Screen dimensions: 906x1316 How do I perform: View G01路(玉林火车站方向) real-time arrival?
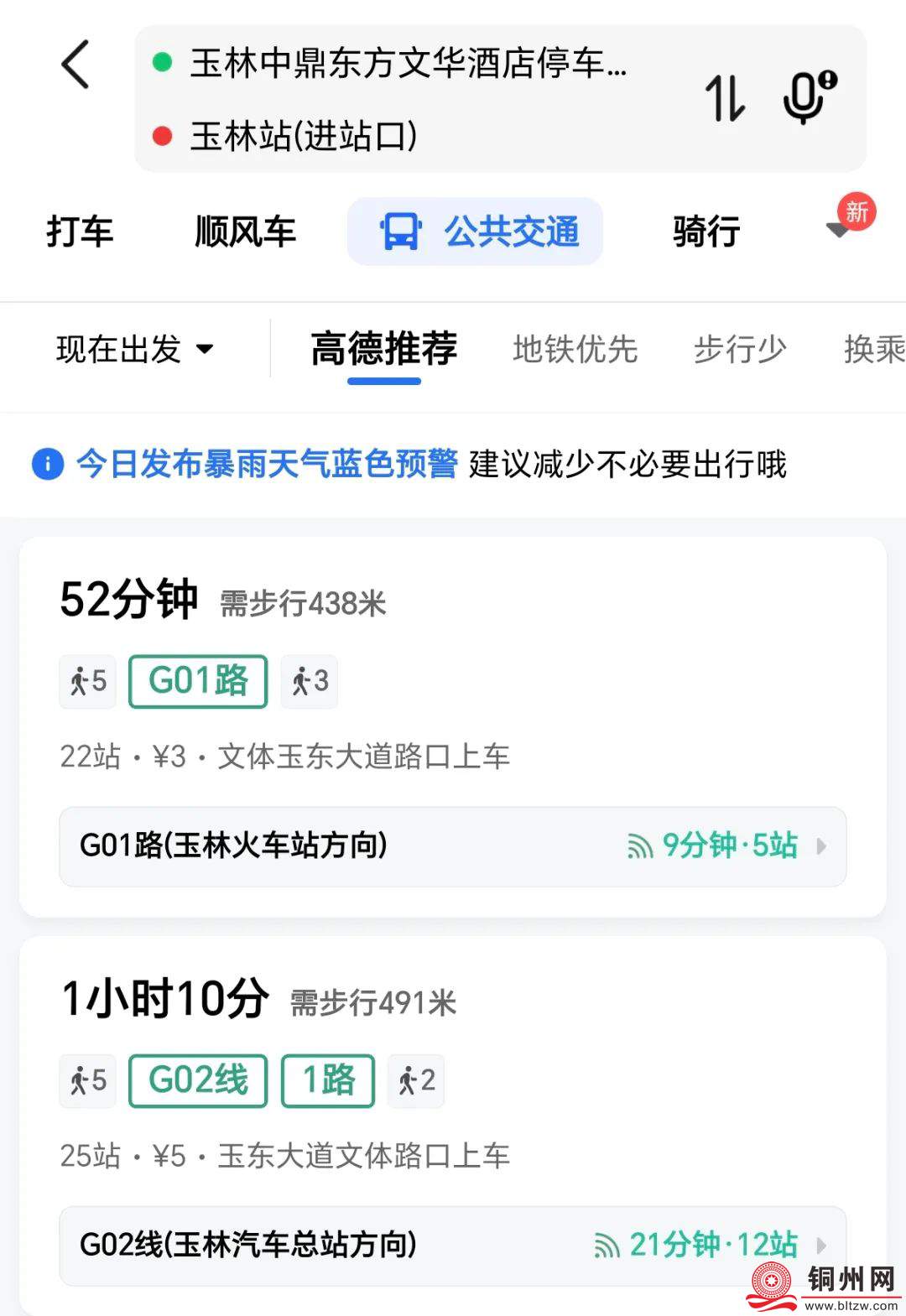(x=453, y=846)
